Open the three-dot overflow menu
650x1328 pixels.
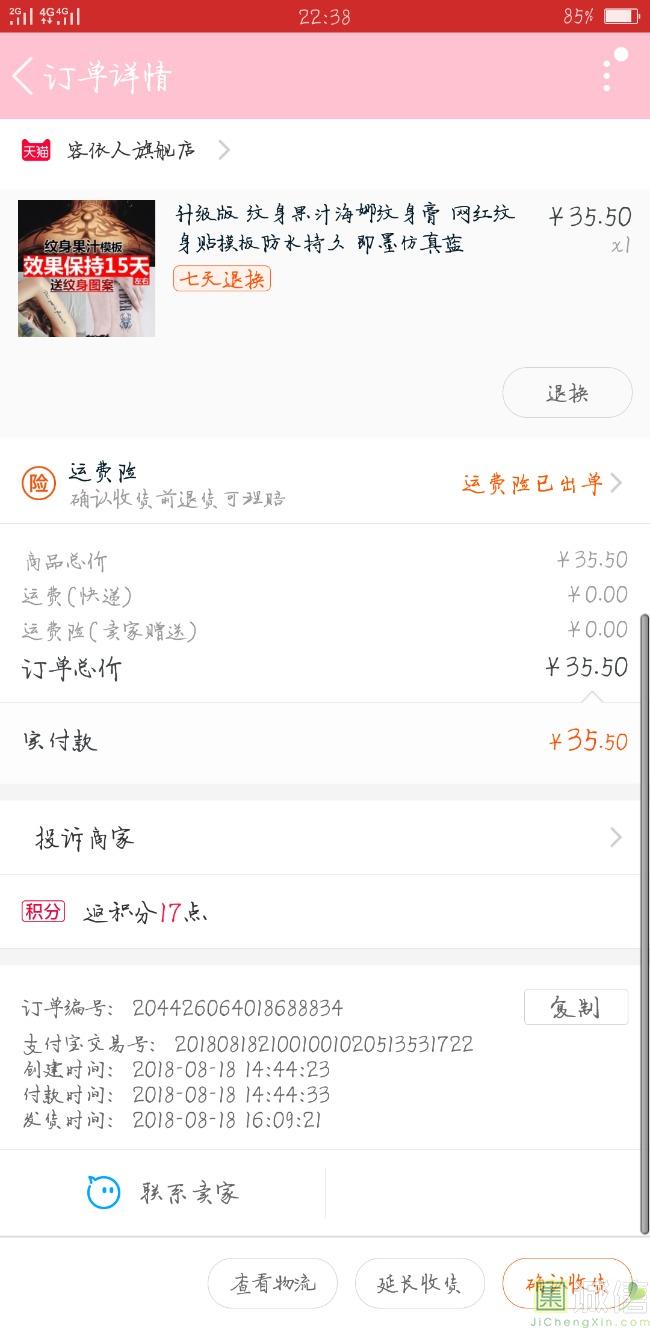click(607, 75)
